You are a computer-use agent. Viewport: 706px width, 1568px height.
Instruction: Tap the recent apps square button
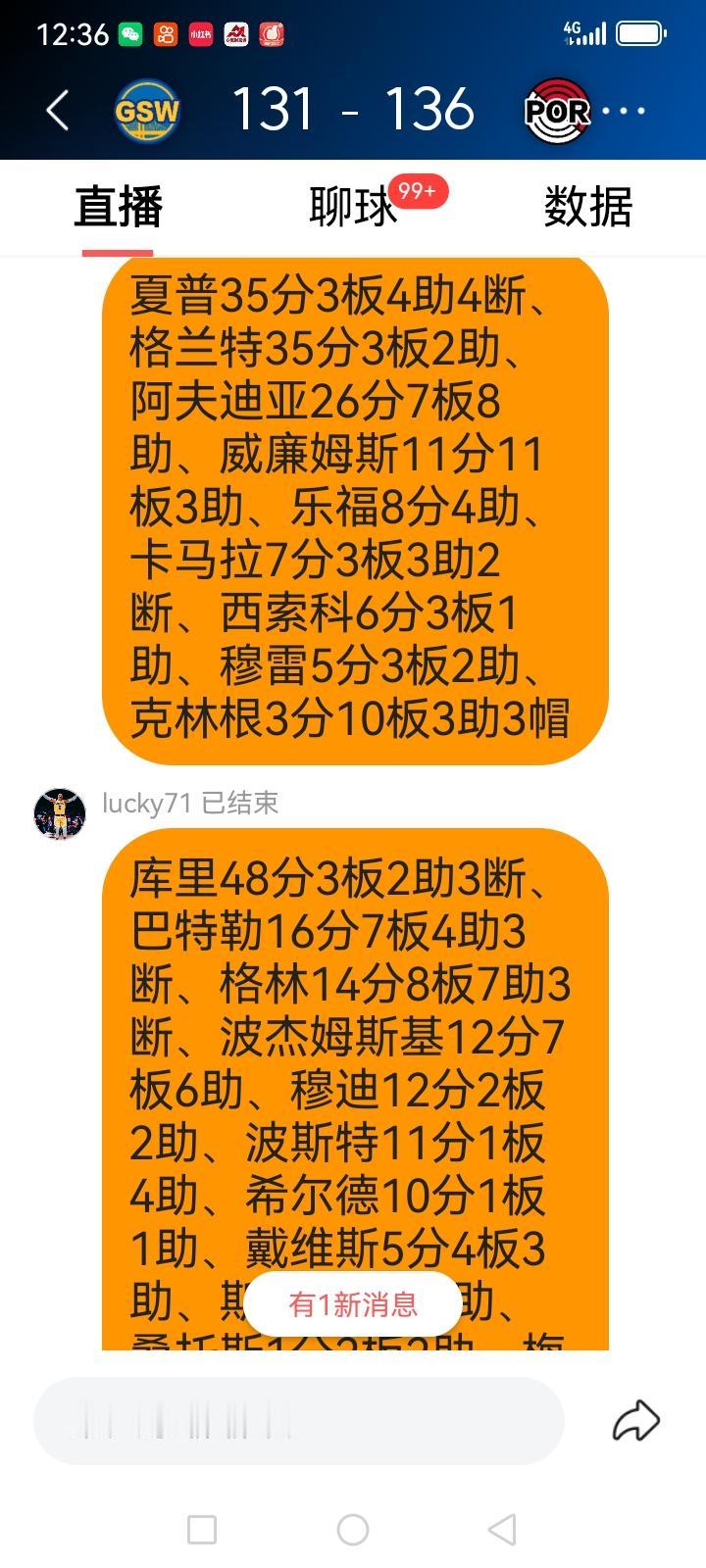click(x=203, y=1531)
